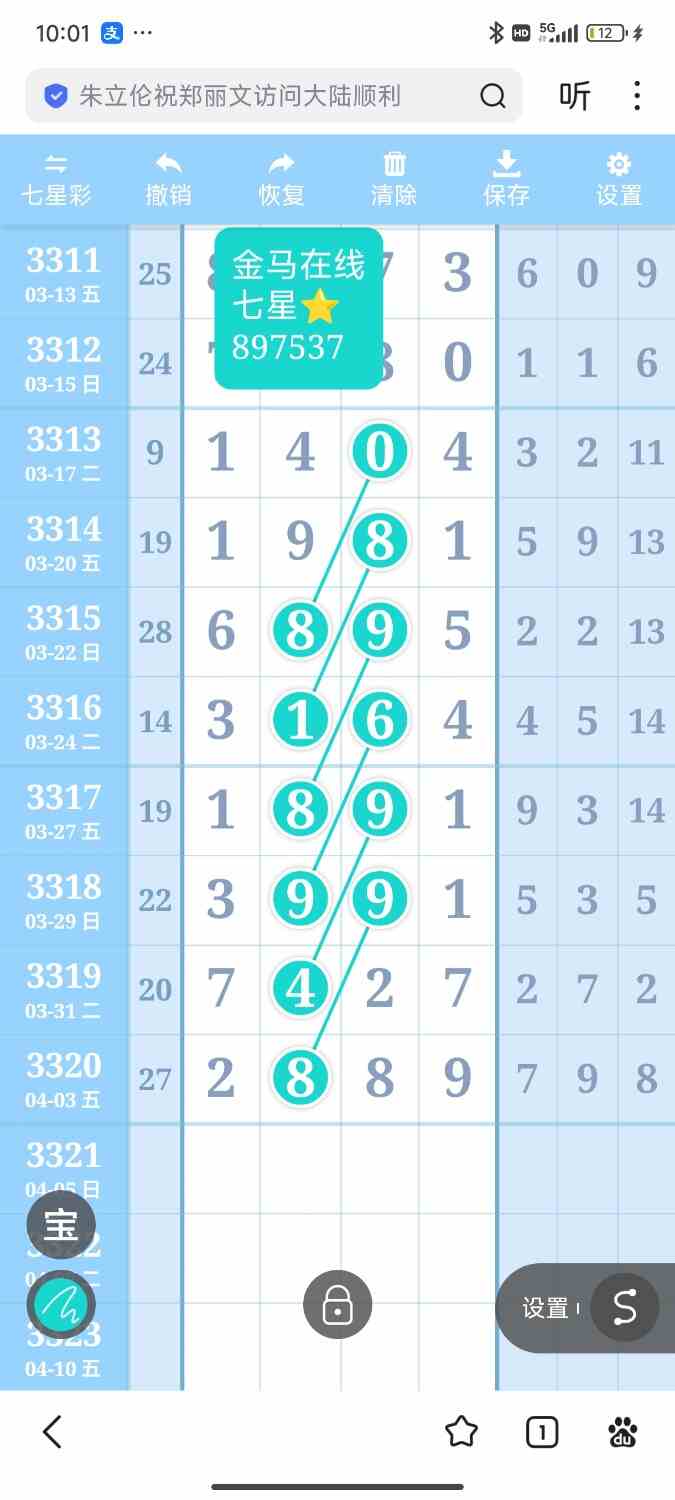Tap 听 to listen to the page

click(575, 96)
